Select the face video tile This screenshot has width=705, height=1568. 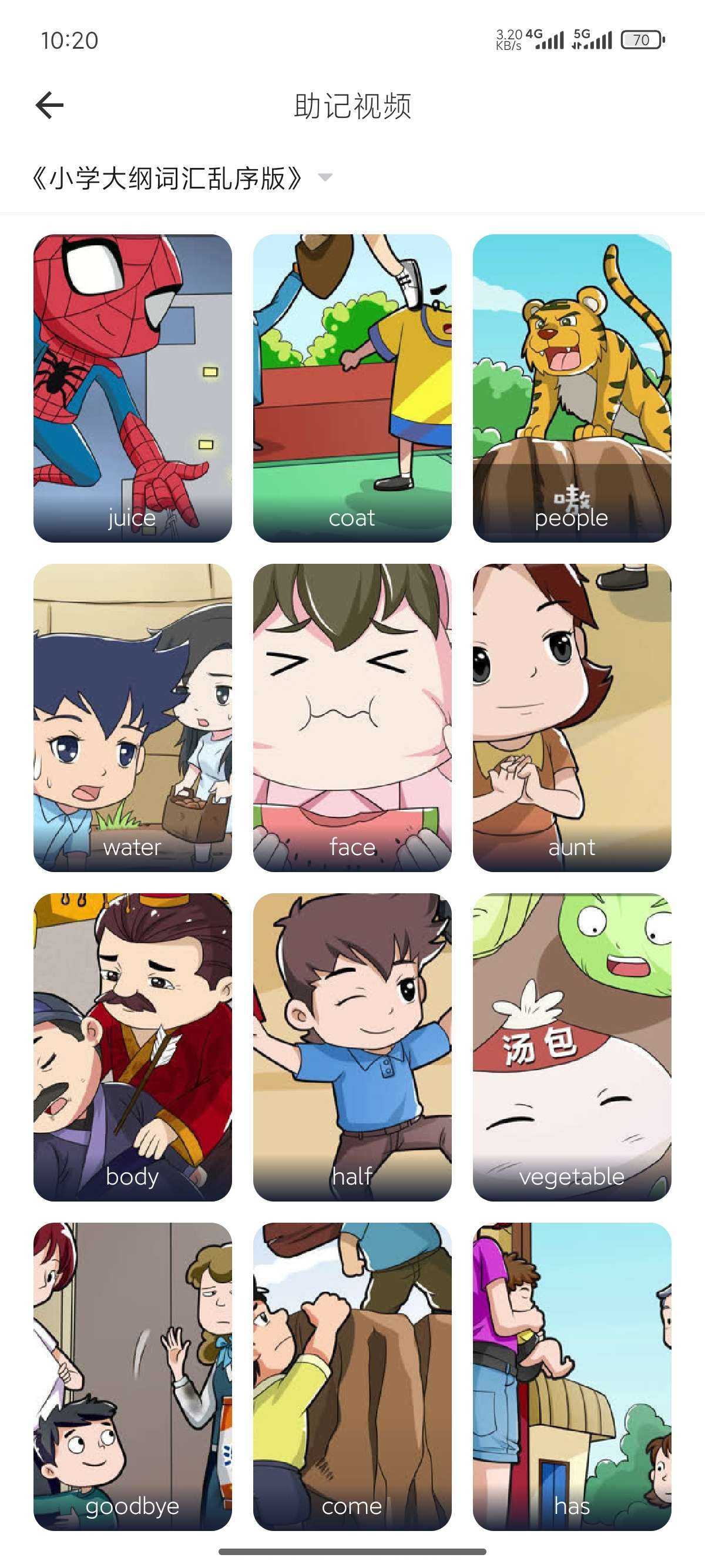352,717
